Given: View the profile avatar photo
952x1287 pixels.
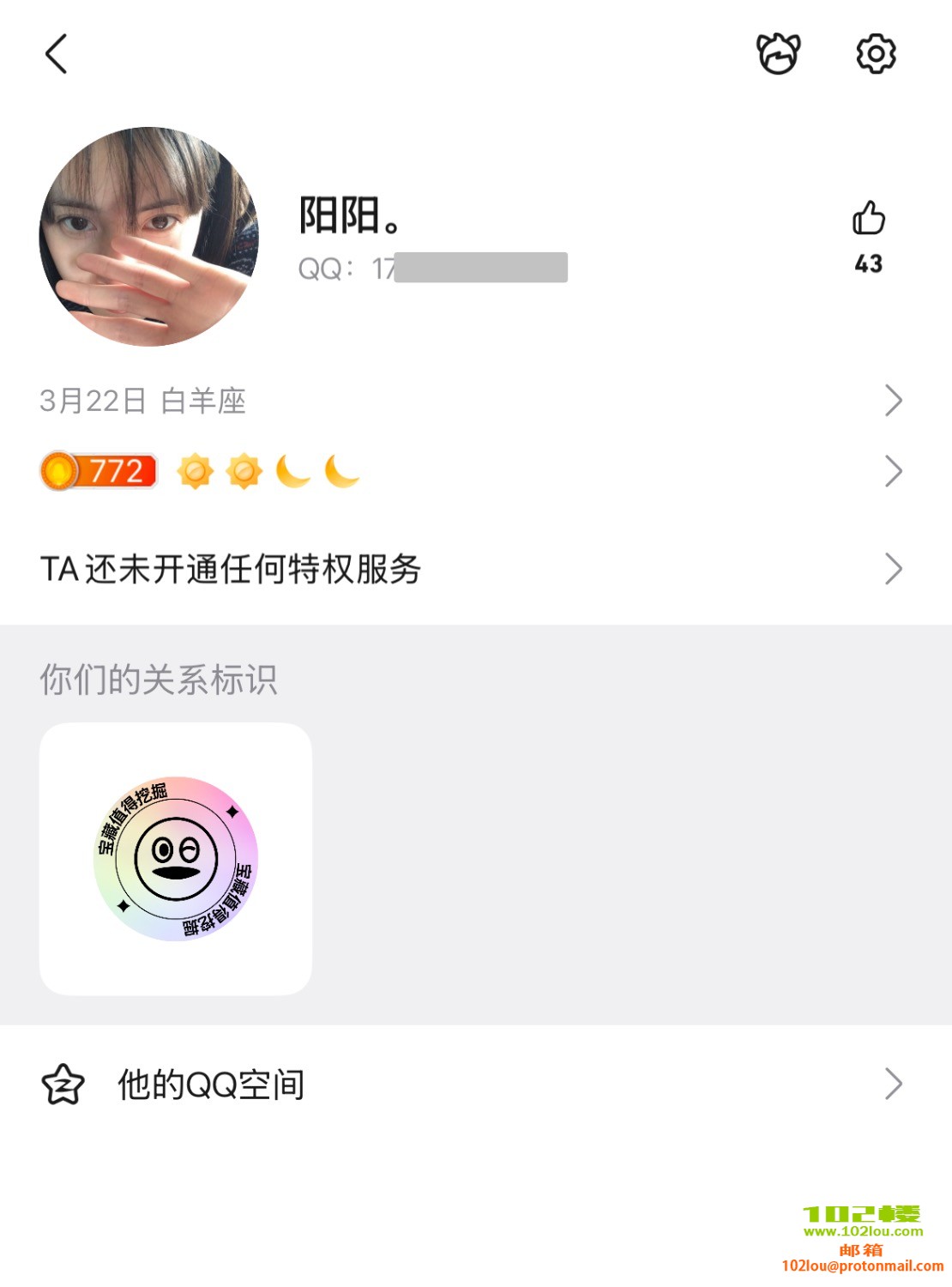Looking at the screenshot, I should [x=149, y=237].
